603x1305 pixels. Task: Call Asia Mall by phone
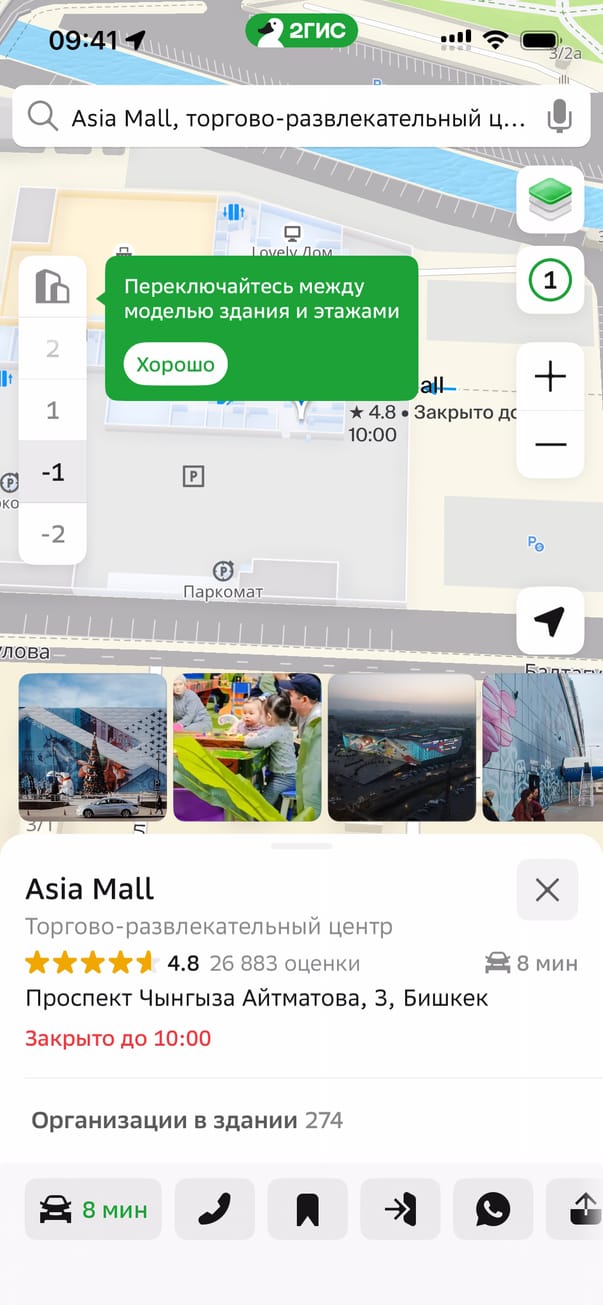click(215, 1210)
